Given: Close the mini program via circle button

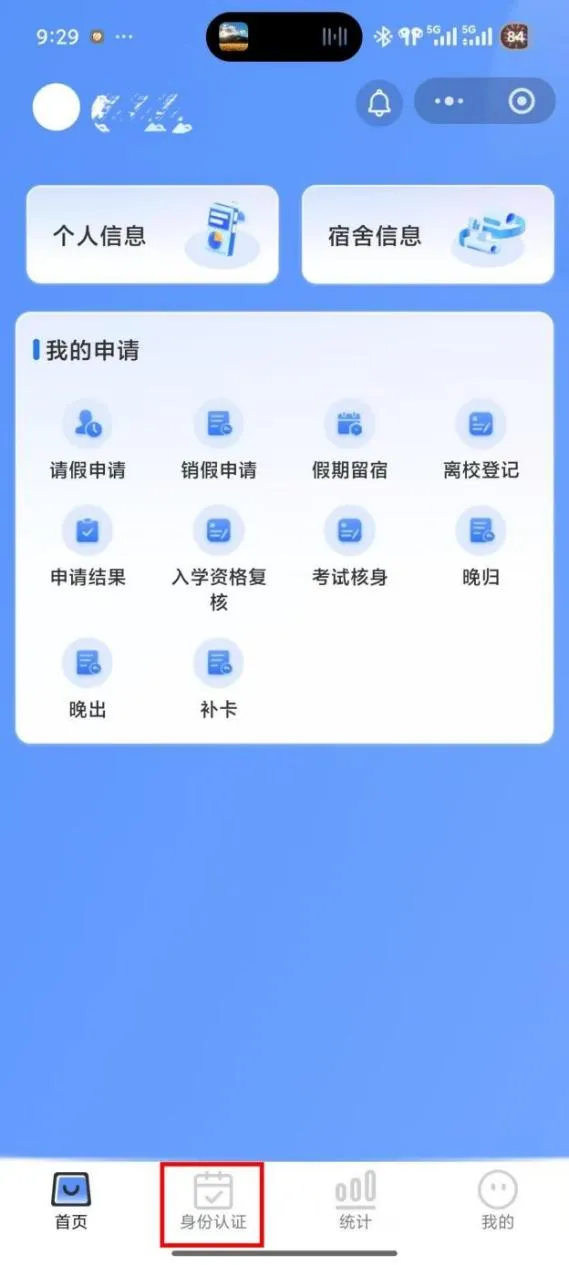Looking at the screenshot, I should pos(521,102).
